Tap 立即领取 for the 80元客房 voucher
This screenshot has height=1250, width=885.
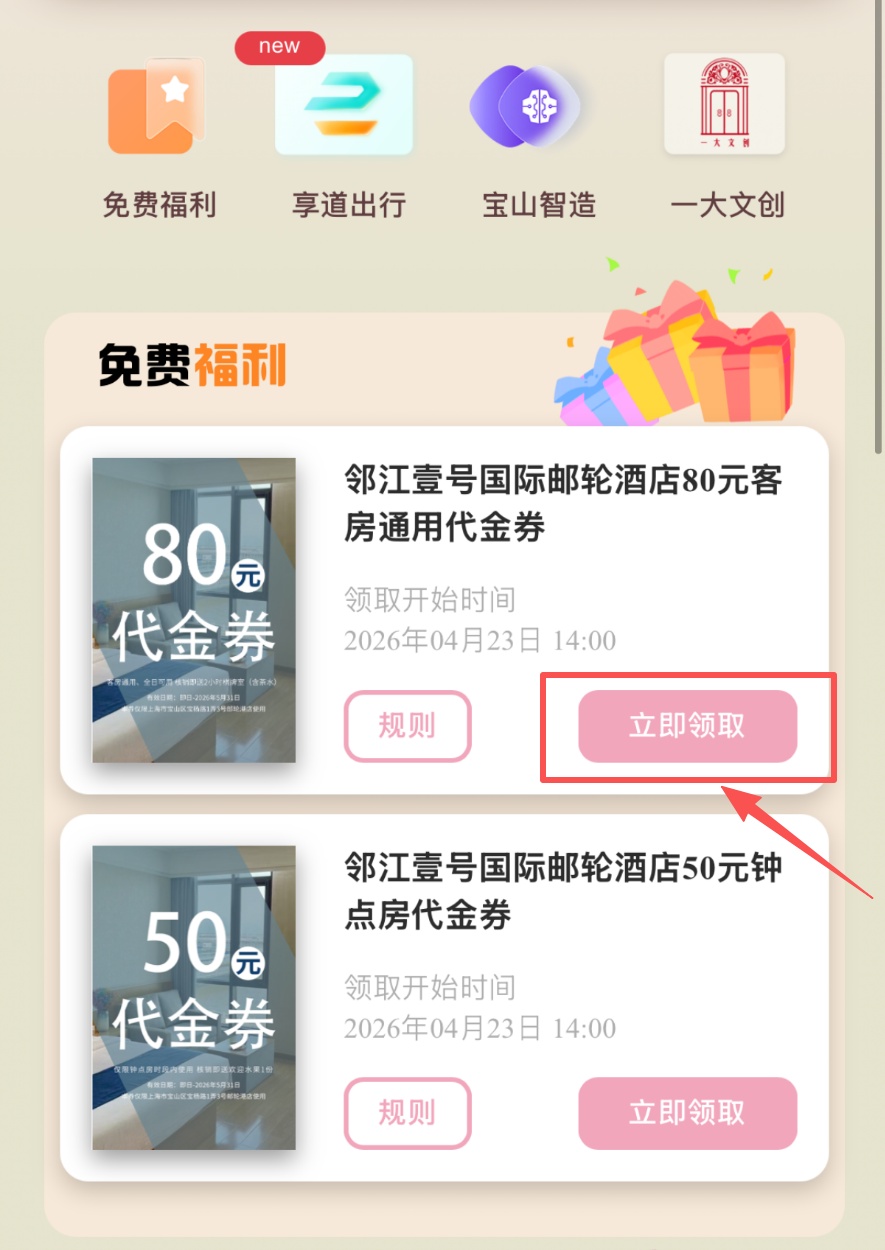pyautogui.click(x=687, y=726)
